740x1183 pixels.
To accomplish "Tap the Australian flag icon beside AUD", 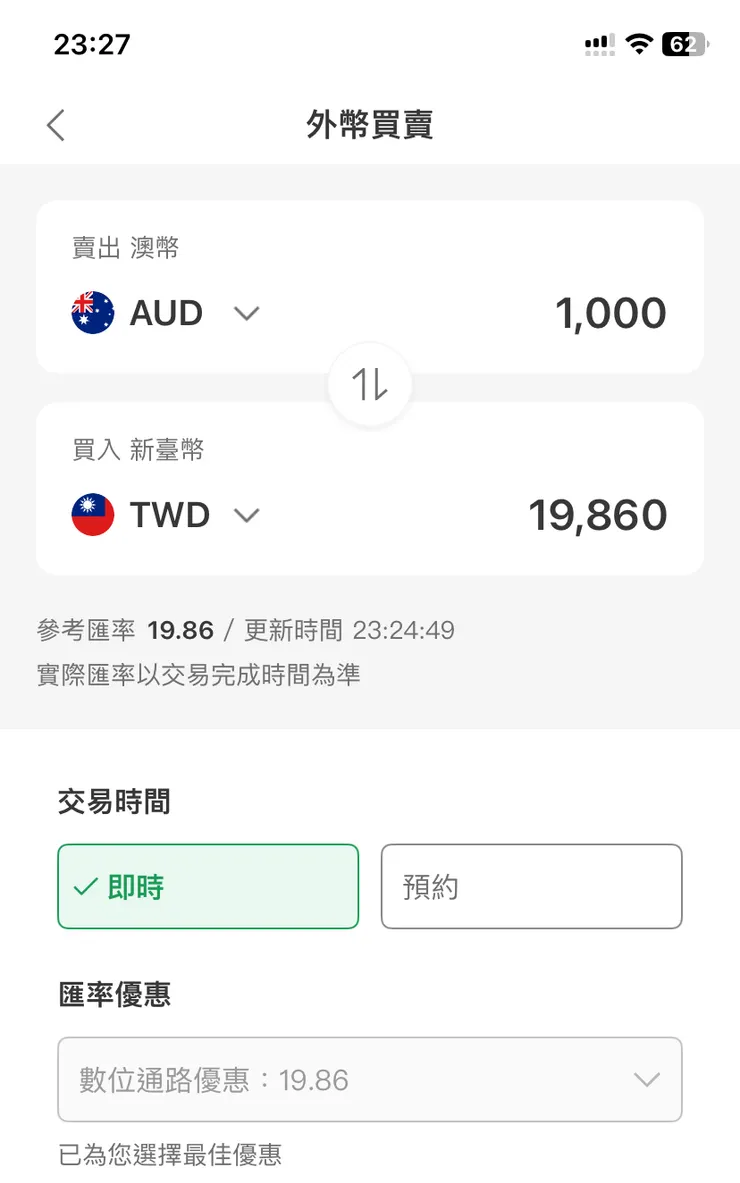I will (92, 313).
